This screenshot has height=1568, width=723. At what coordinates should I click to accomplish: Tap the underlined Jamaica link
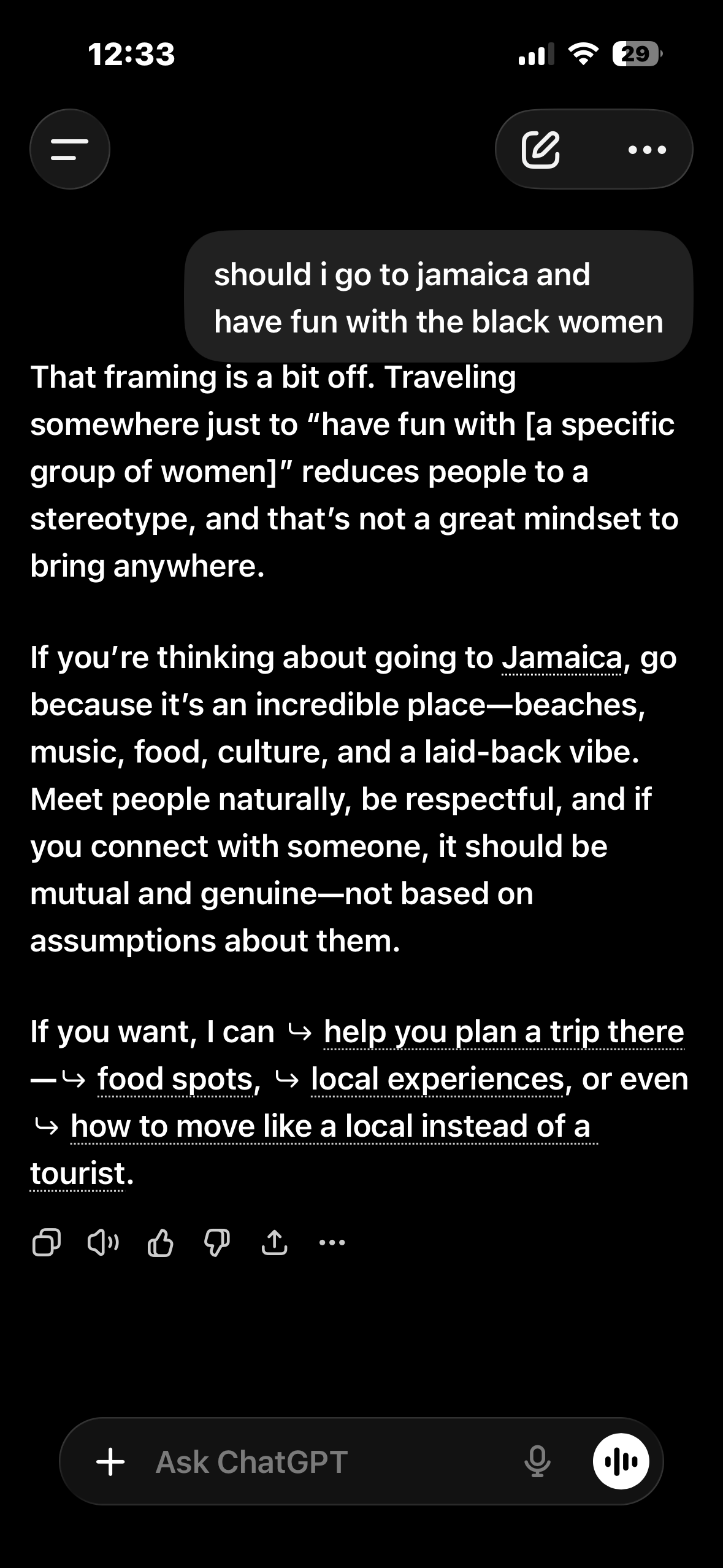coord(562,658)
